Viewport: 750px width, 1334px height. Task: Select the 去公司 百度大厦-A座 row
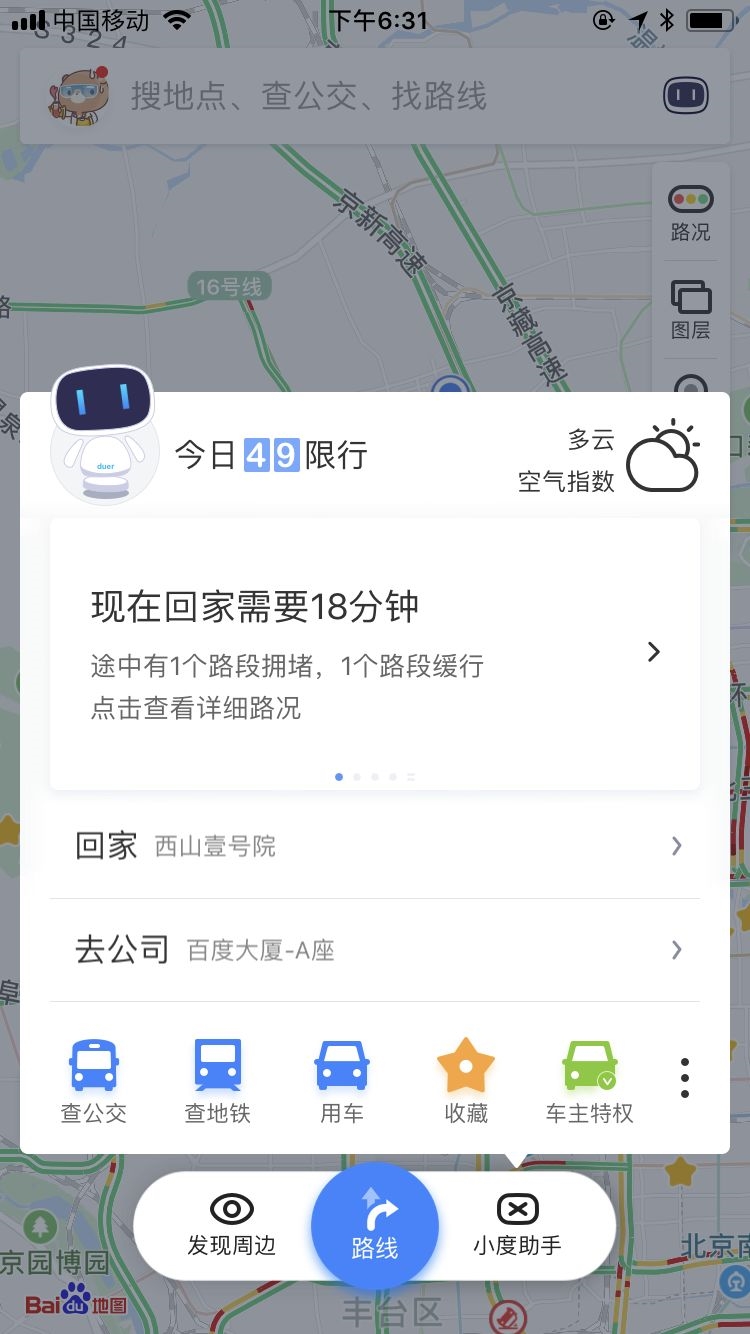[x=375, y=950]
